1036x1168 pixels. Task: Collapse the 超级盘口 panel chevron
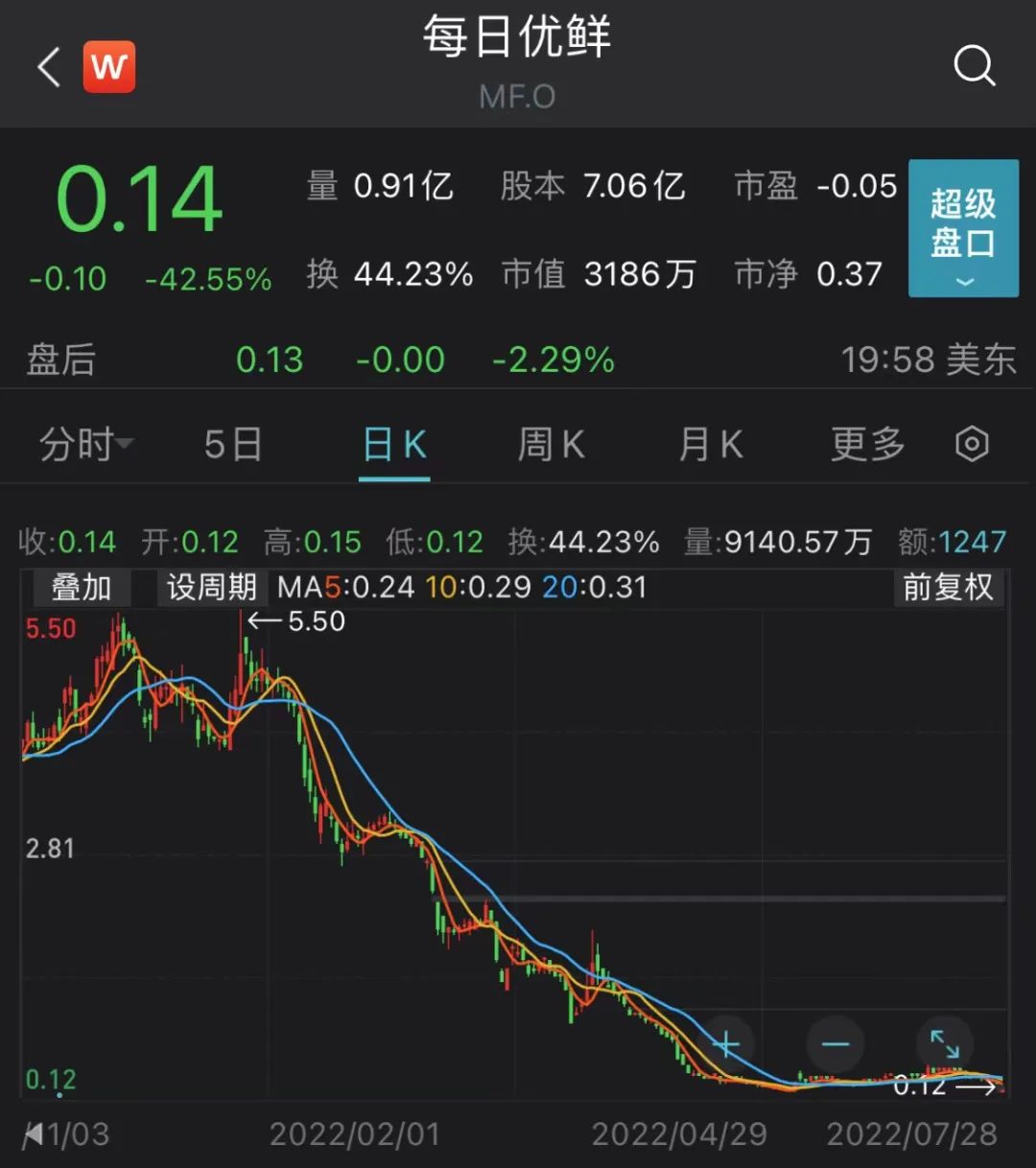point(963,281)
